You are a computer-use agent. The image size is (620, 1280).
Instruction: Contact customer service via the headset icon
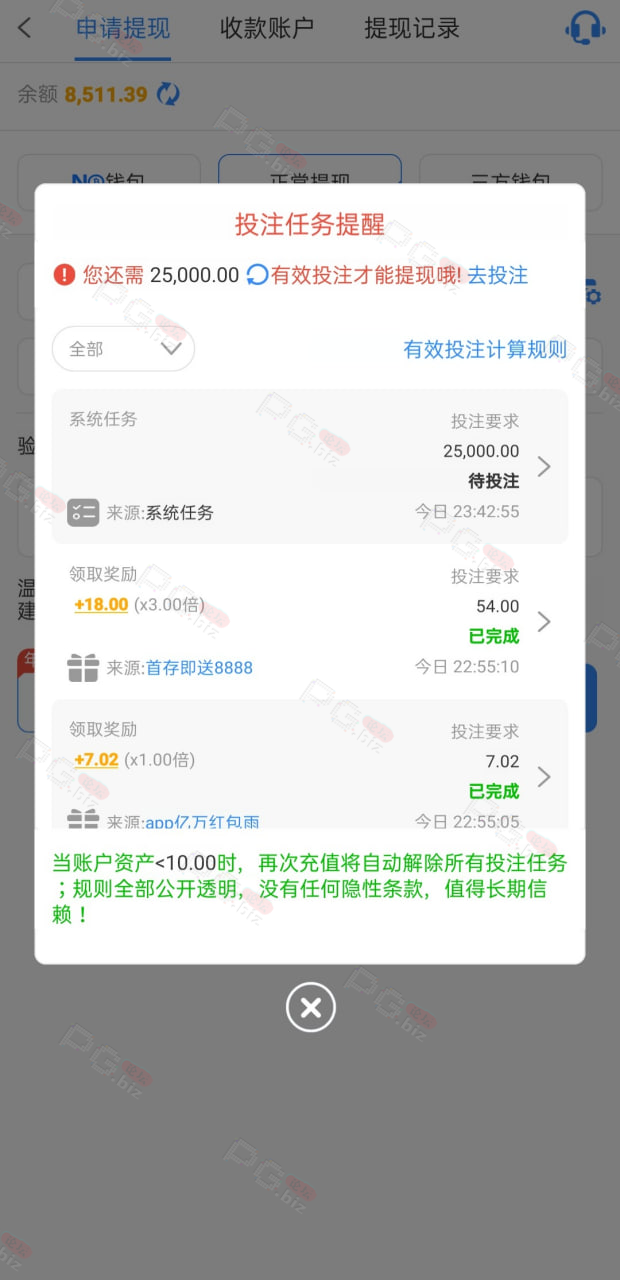[585, 28]
